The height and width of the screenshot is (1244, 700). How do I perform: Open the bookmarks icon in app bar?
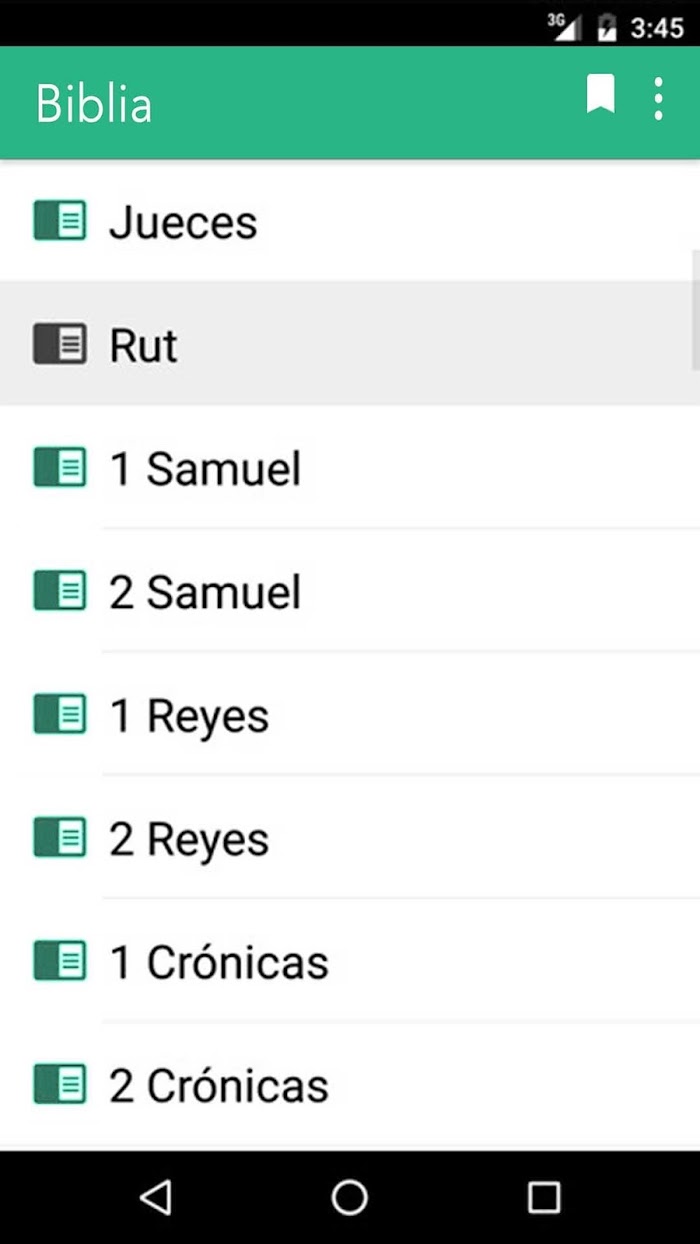tap(600, 95)
